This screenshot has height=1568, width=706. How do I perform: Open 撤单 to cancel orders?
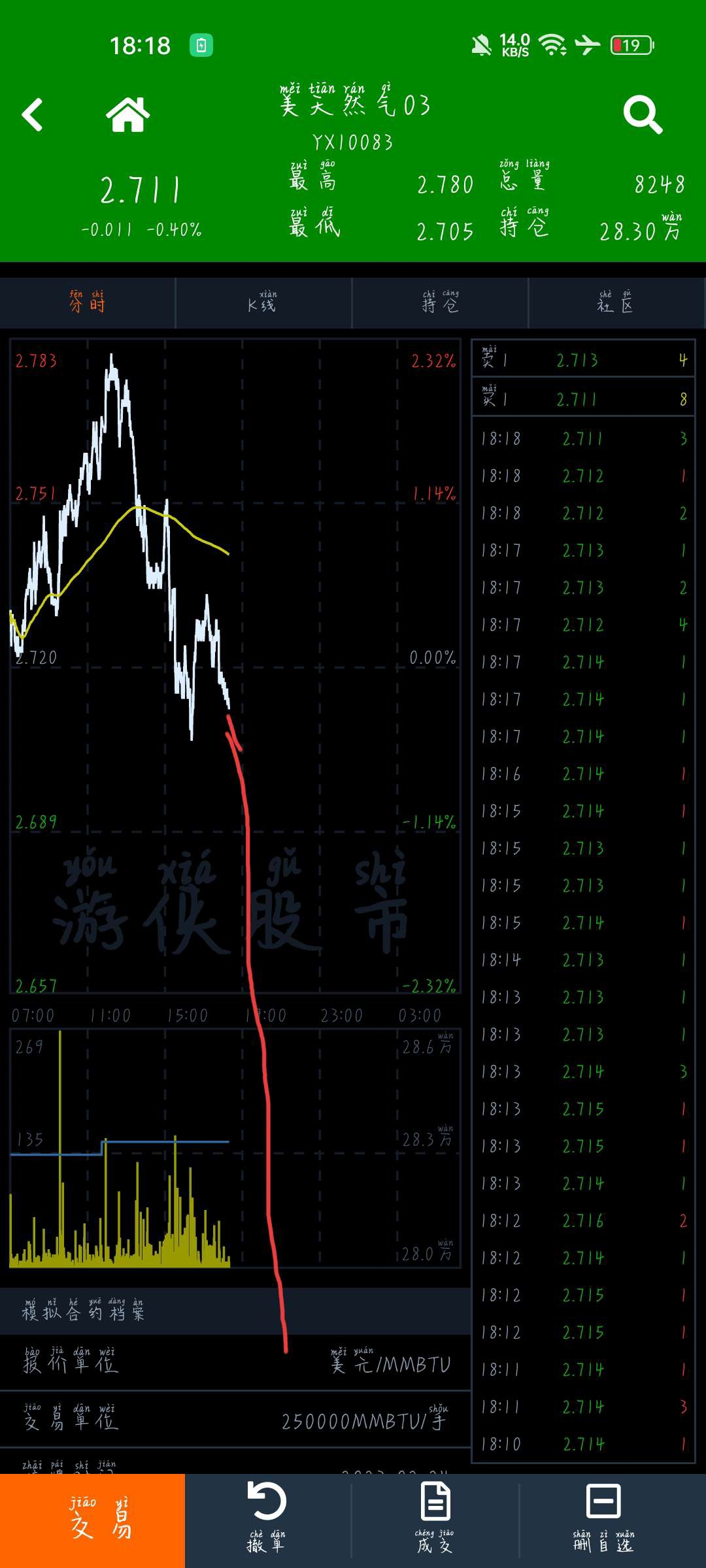[x=267, y=1520]
